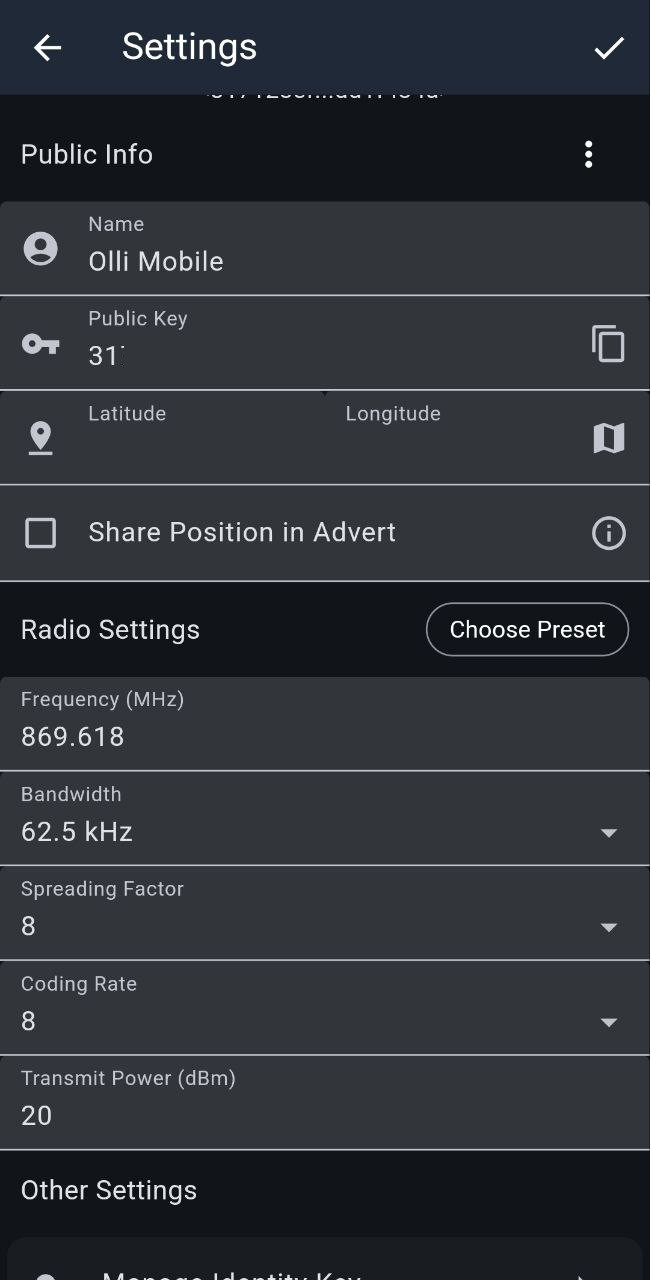The width and height of the screenshot is (650, 1280).
Task: Open the Public Info overflow menu
Action: click(588, 154)
